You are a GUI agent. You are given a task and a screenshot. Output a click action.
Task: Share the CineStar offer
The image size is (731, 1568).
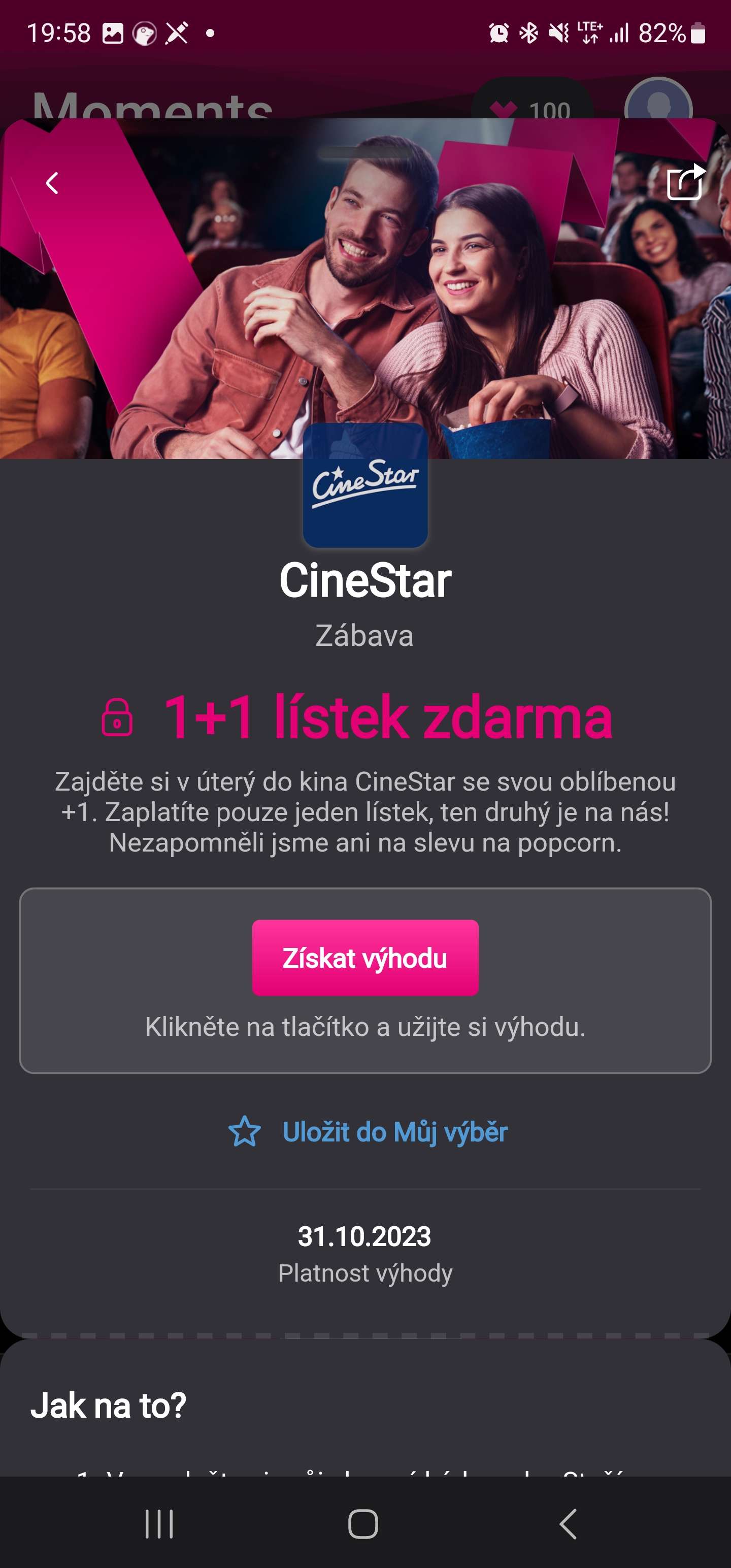(x=685, y=182)
